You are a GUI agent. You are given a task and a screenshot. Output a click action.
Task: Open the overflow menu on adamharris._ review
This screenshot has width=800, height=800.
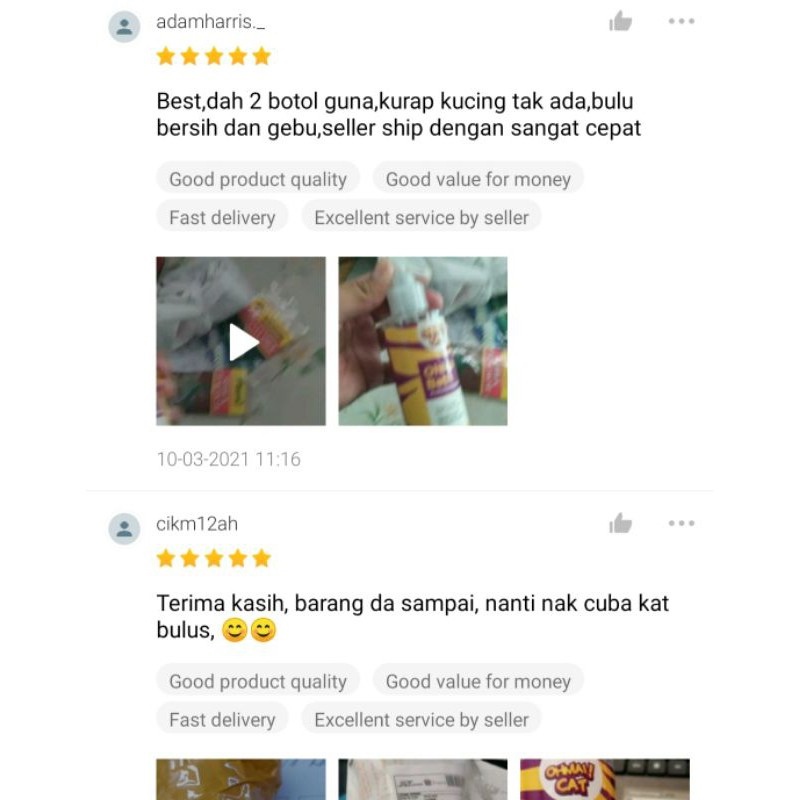point(681,21)
